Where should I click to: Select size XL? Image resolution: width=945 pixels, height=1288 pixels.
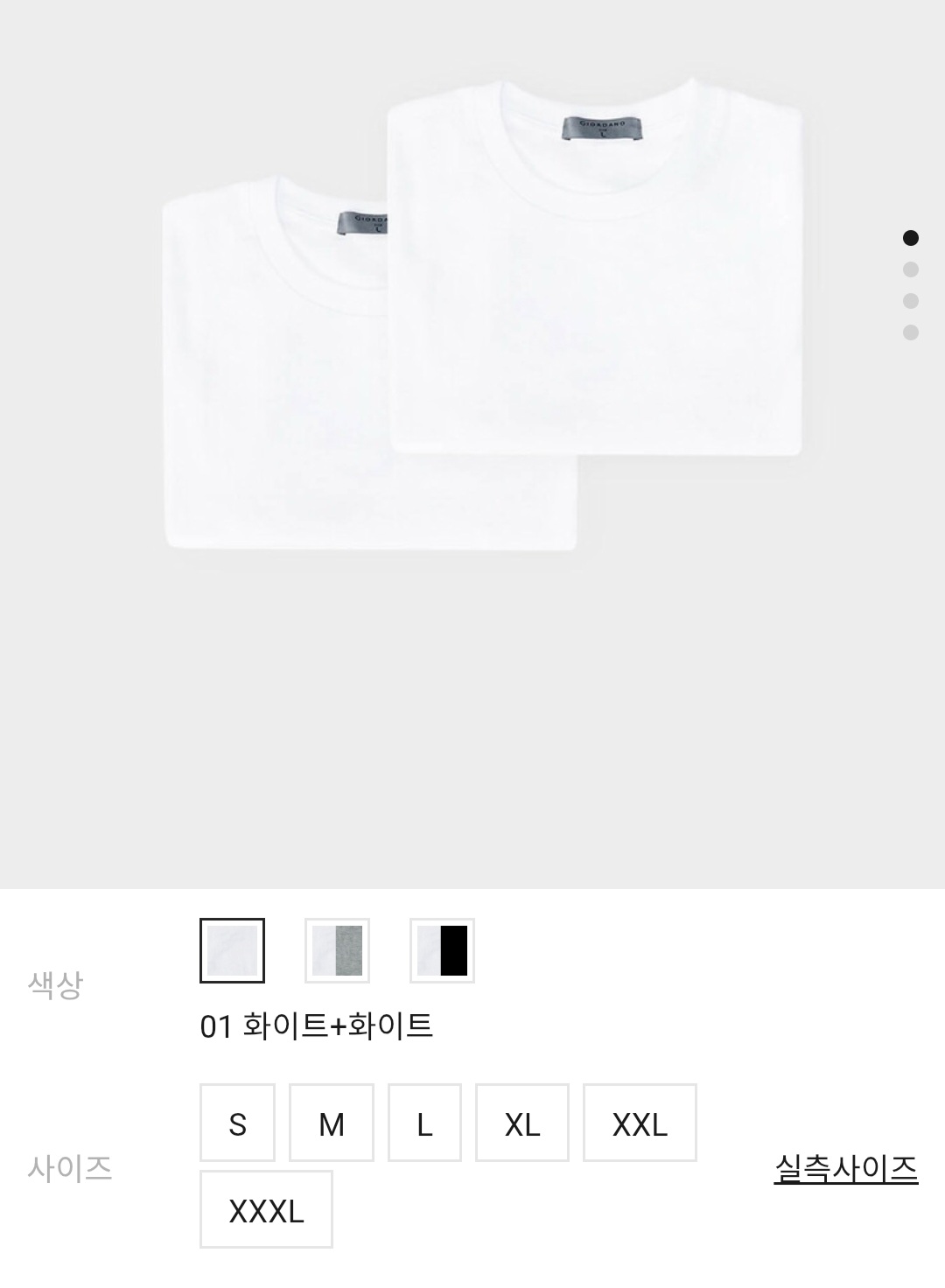tap(522, 1124)
